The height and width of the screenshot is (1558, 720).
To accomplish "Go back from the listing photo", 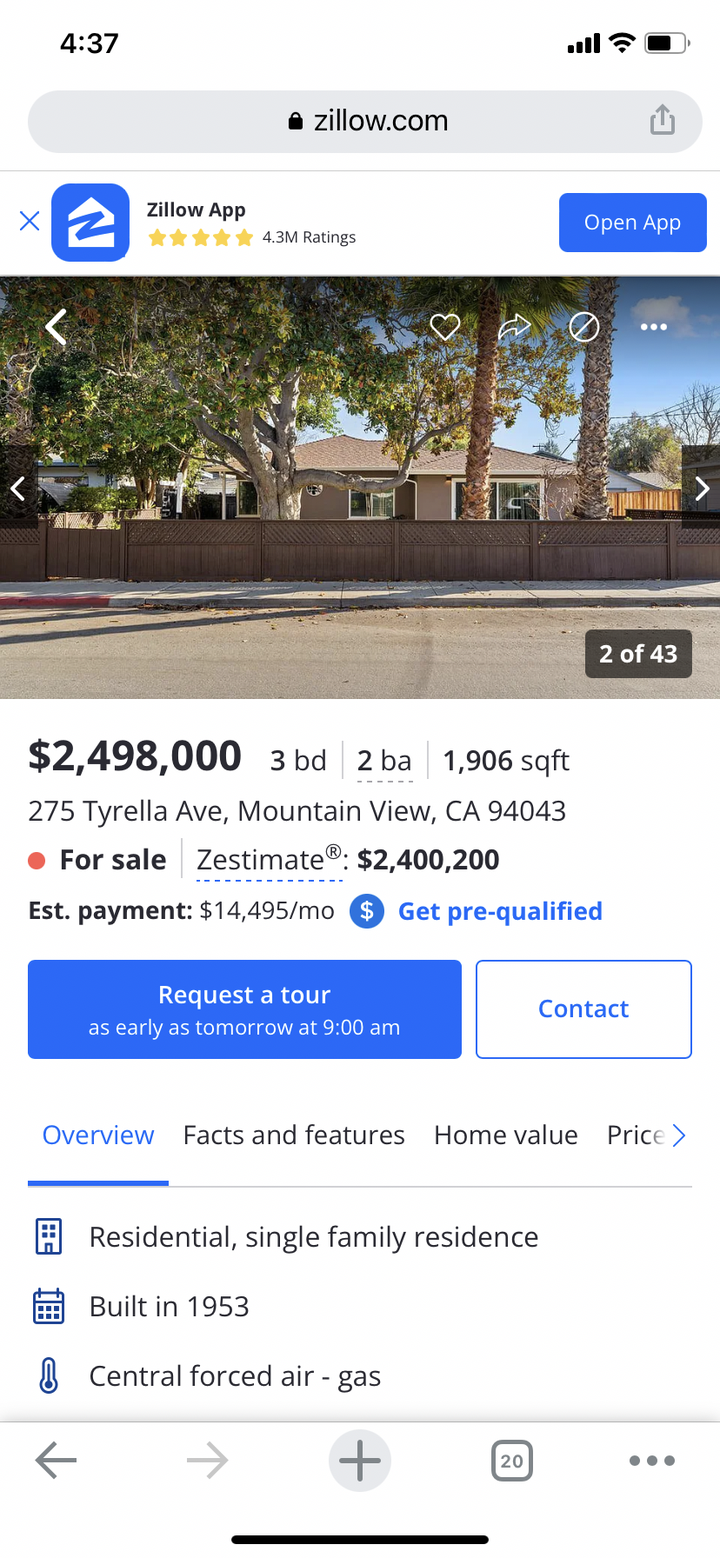I will click(56, 327).
